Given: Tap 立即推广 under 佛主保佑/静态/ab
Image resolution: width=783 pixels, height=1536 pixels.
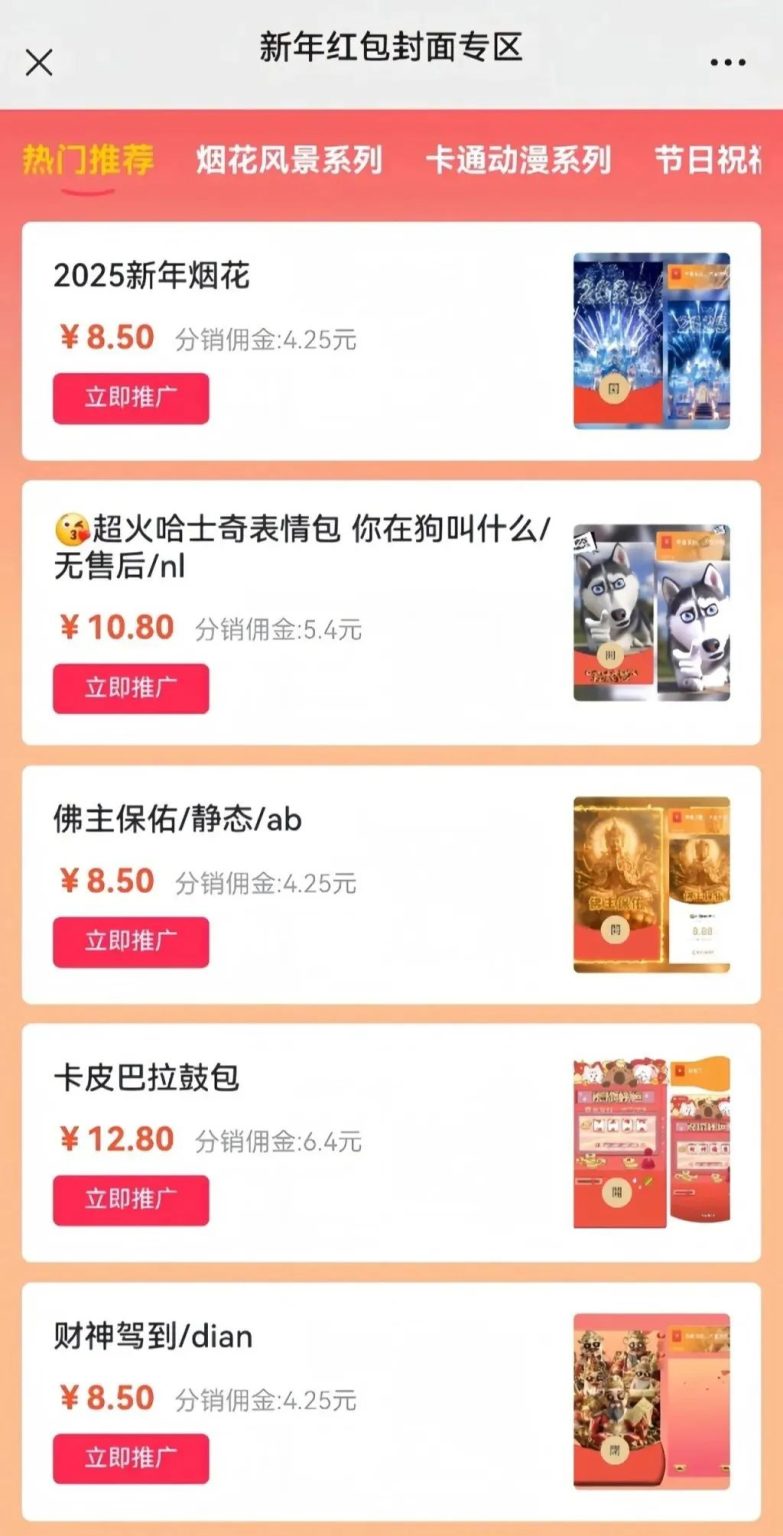Looking at the screenshot, I should pyautogui.click(x=131, y=942).
